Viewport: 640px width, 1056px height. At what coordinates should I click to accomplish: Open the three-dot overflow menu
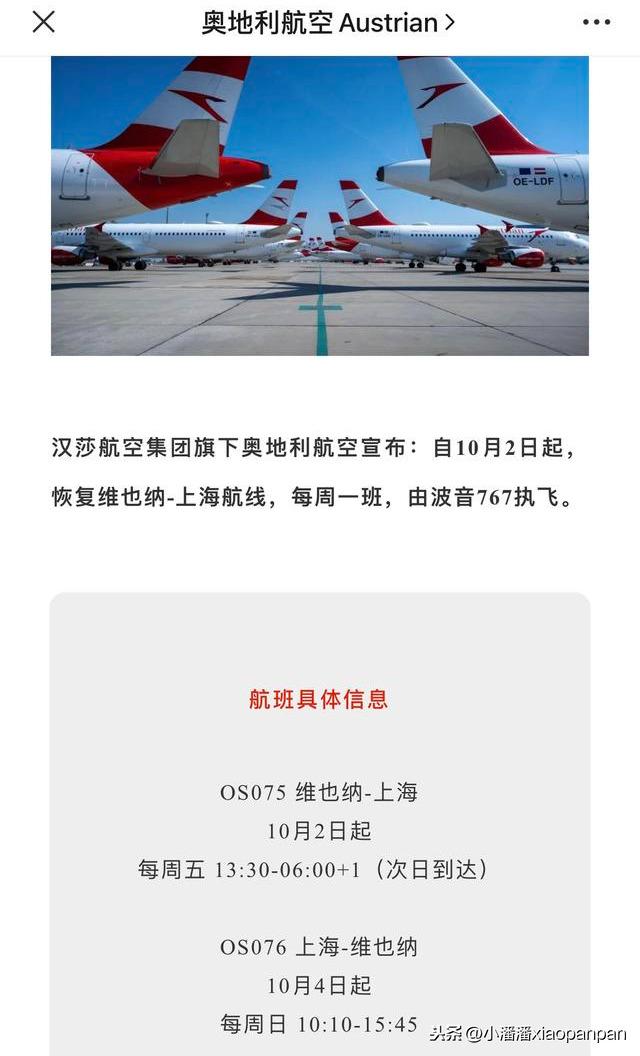(x=596, y=22)
